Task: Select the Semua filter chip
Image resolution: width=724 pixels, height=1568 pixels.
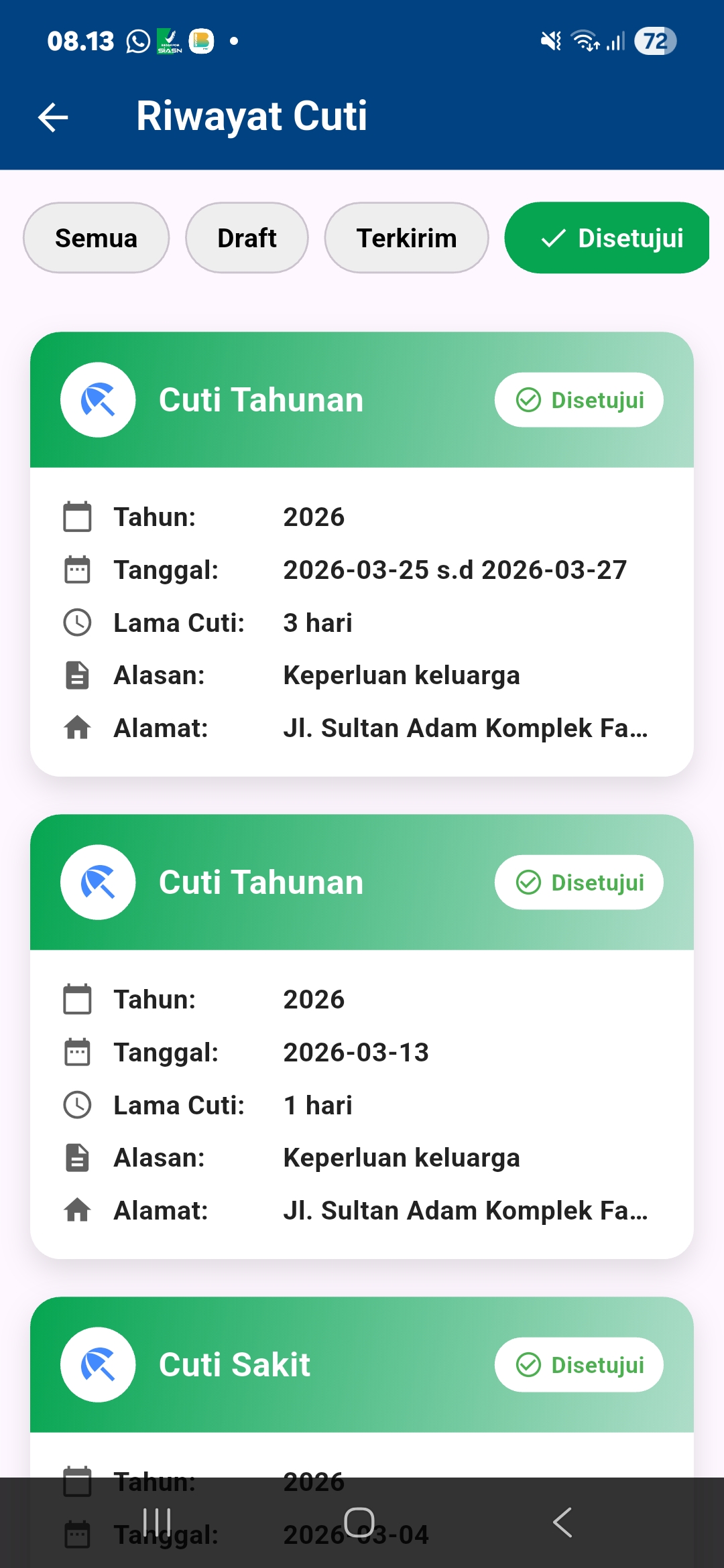Action: (96, 238)
